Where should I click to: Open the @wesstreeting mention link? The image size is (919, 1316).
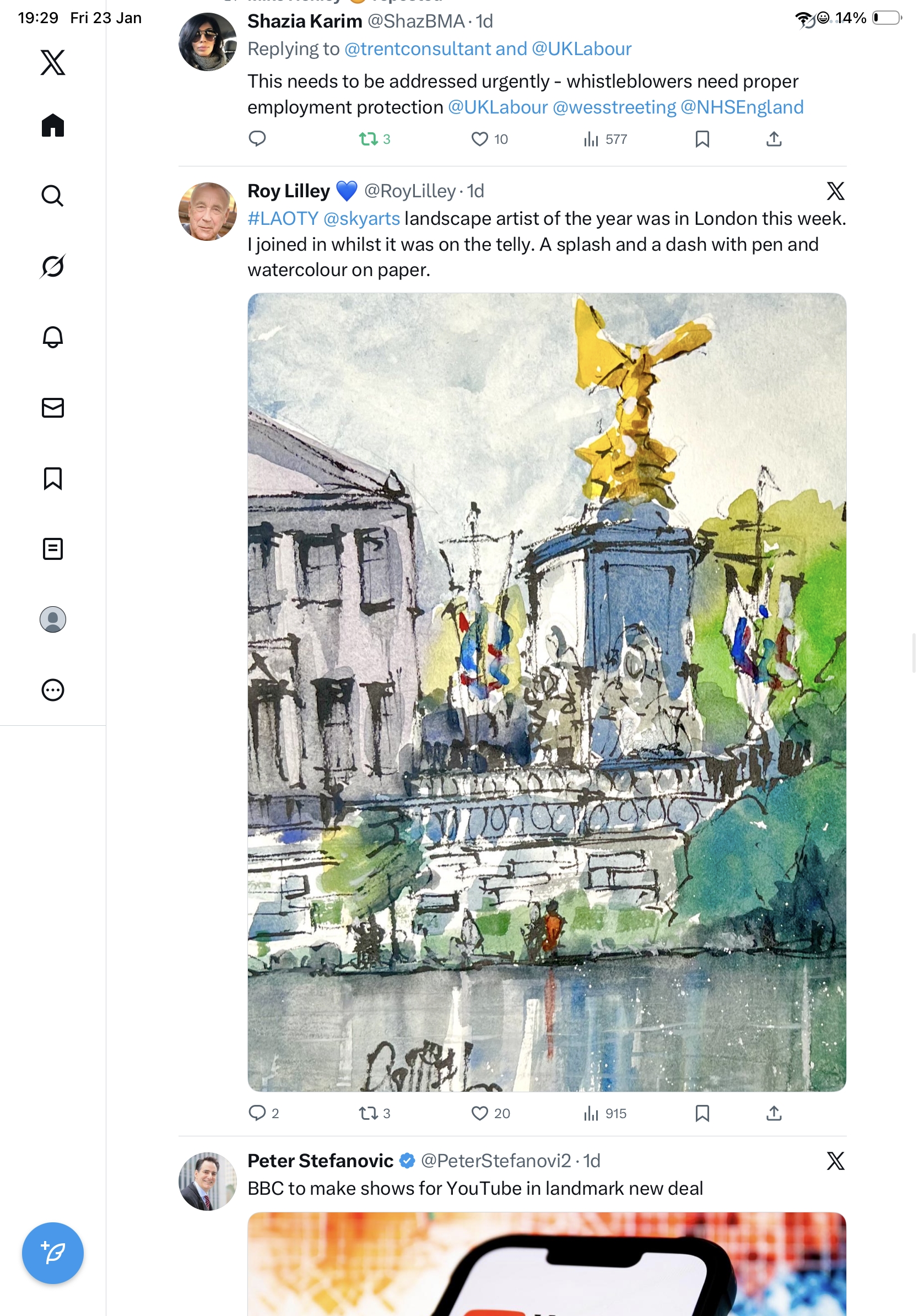point(614,107)
